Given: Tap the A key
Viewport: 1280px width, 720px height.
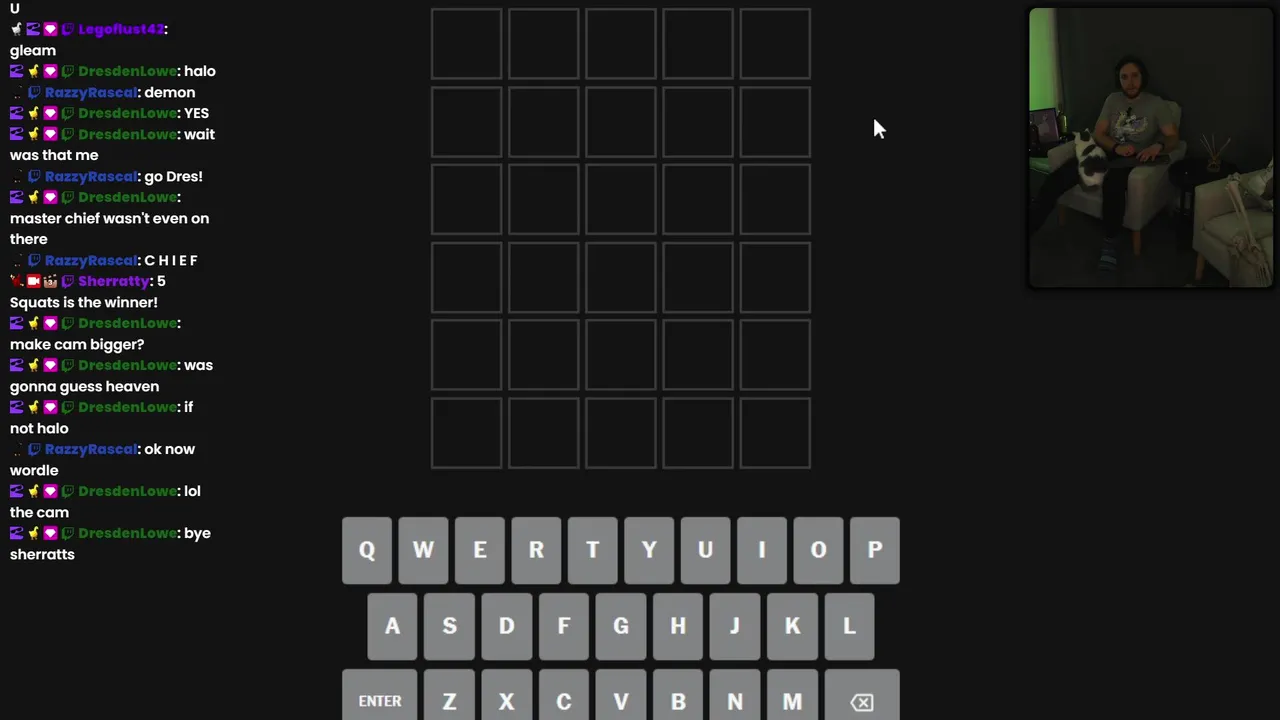Looking at the screenshot, I should point(392,626).
